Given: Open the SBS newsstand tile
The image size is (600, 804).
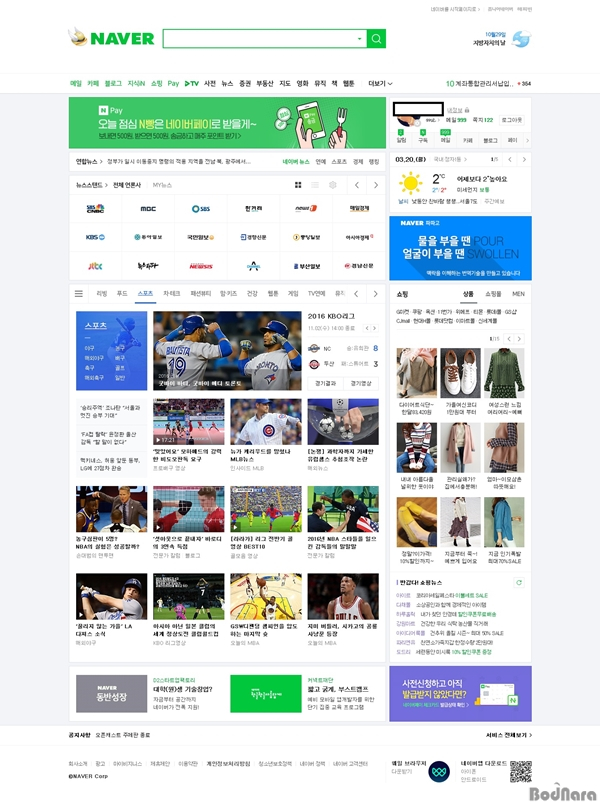Looking at the screenshot, I should 201,209.
